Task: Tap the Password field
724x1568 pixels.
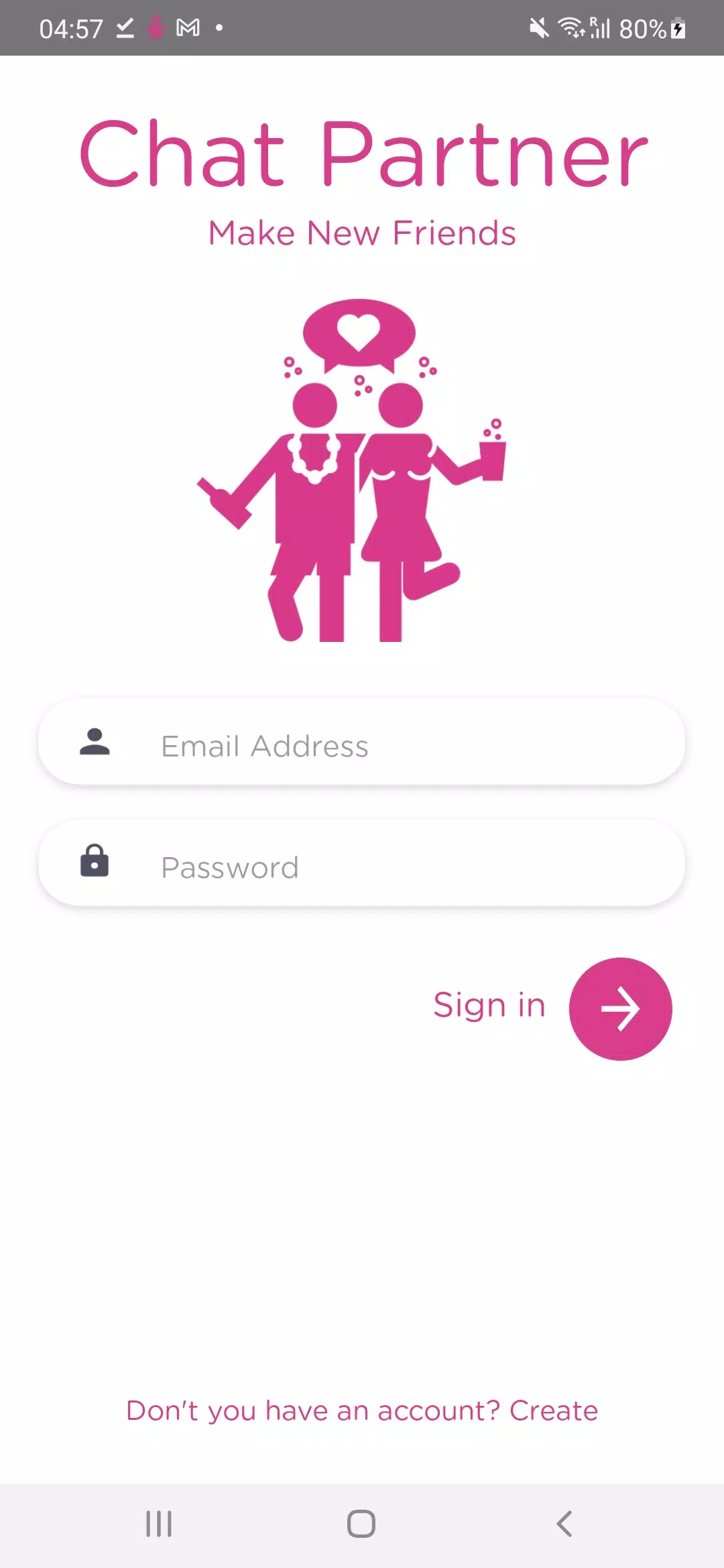Action: click(362, 866)
